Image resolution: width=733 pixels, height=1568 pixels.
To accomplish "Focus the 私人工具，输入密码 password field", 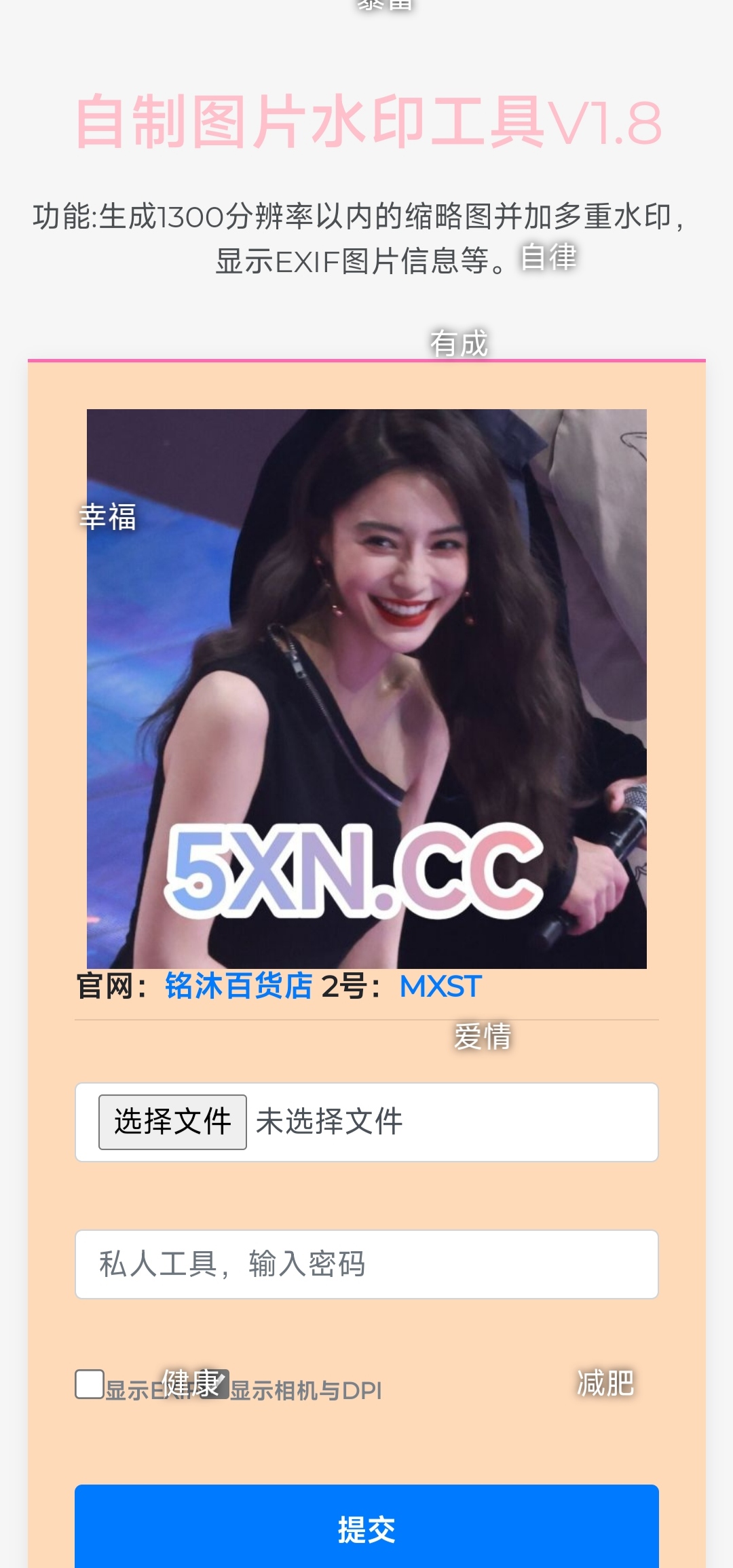I will click(x=366, y=1264).
